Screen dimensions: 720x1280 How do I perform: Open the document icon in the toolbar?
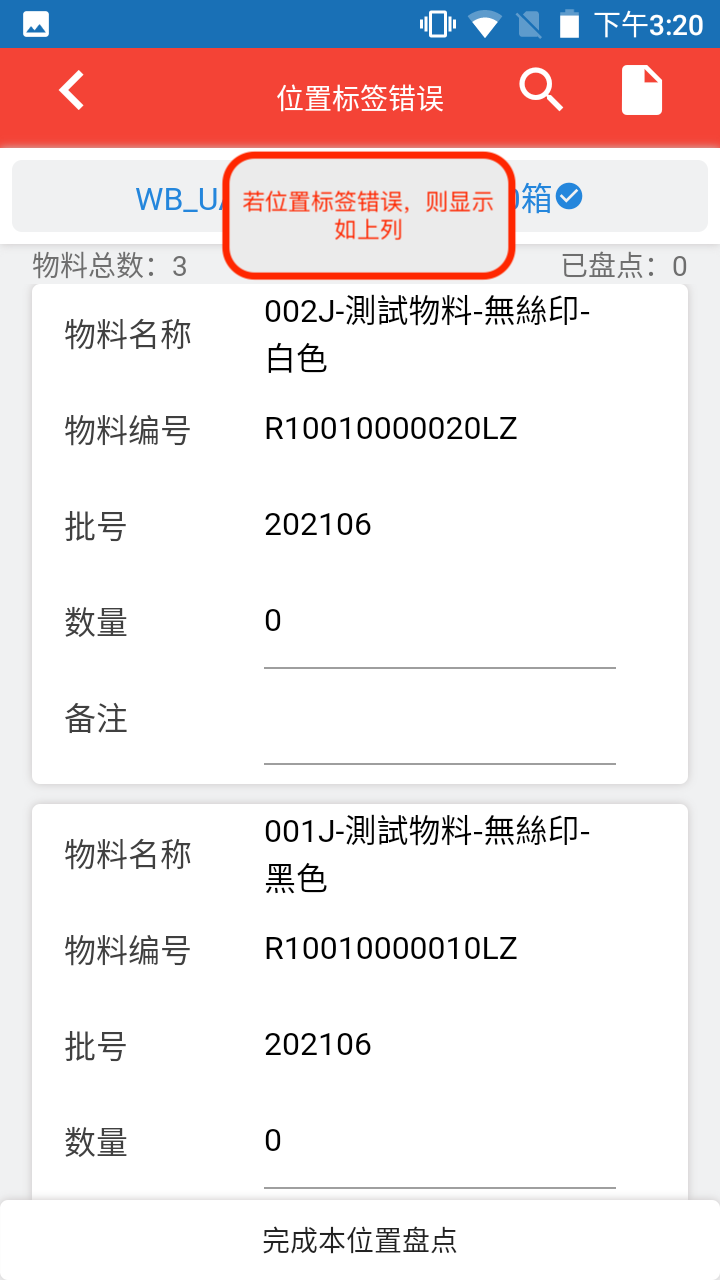[642, 91]
